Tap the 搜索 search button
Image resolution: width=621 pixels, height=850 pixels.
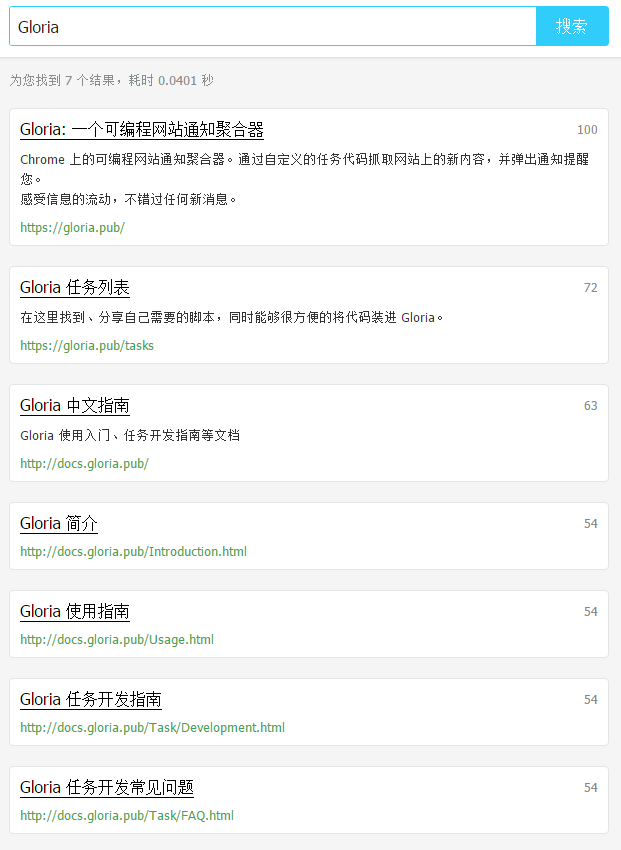(x=572, y=27)
